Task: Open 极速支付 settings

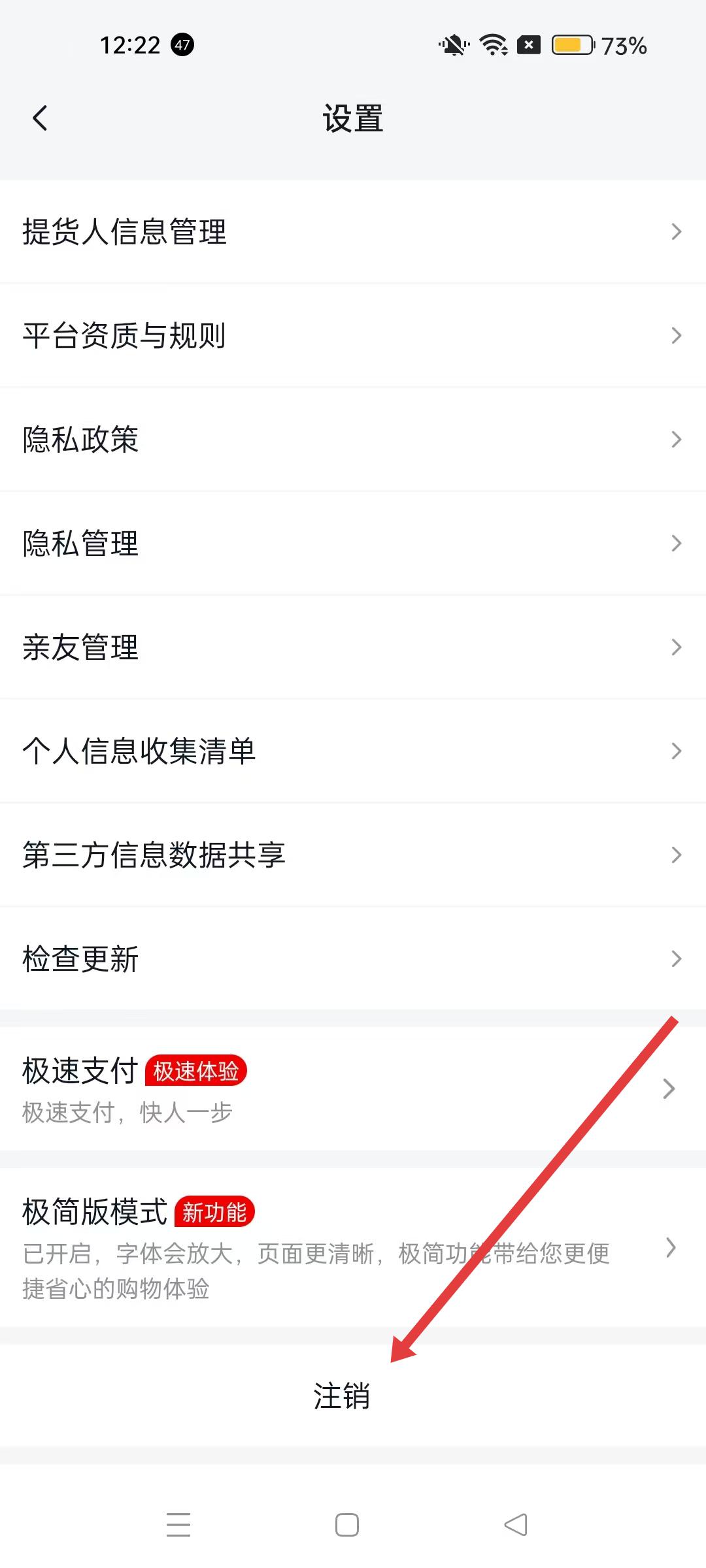Action: [x=353, y=1088]
